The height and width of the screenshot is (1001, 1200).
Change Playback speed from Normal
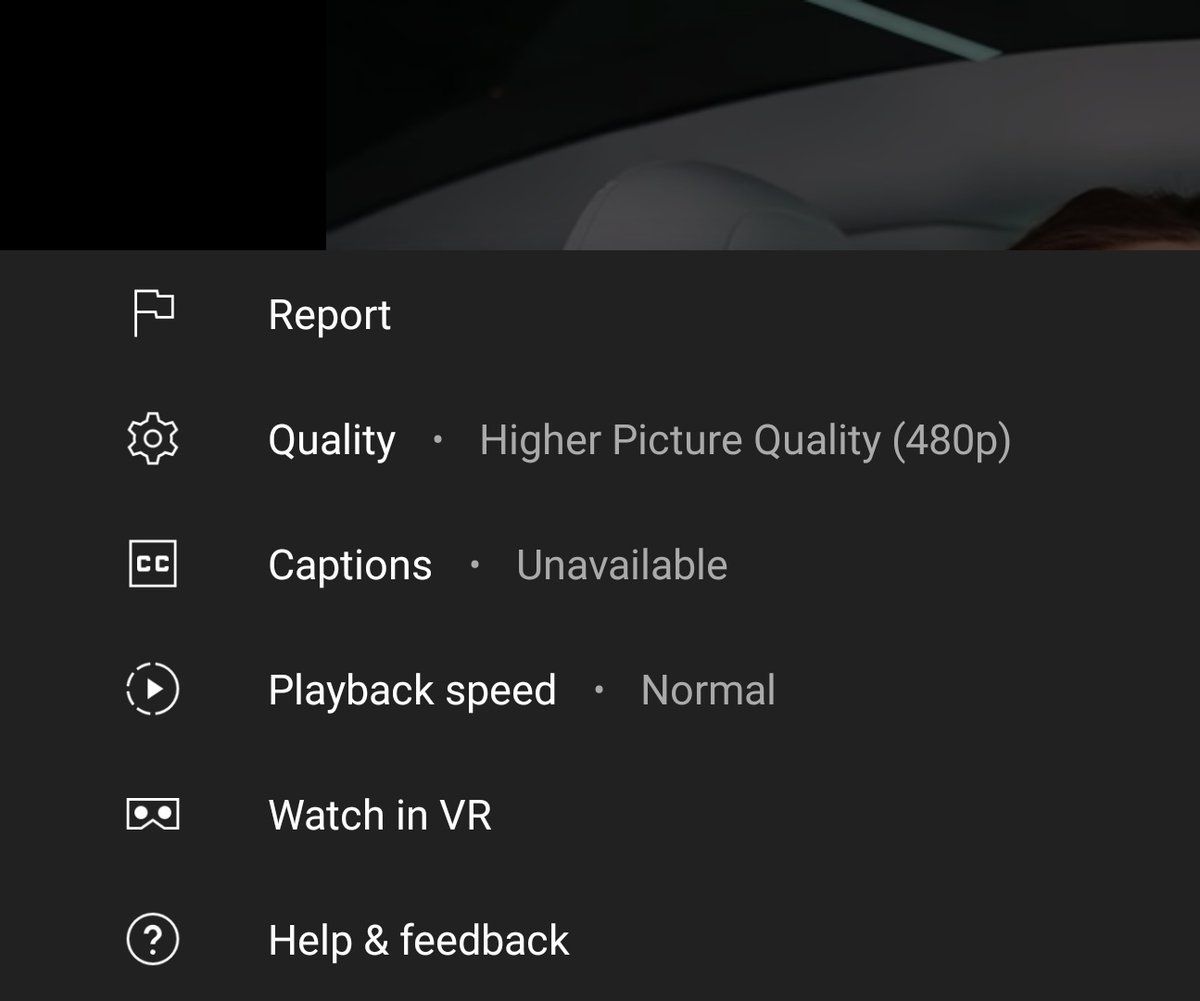(x=412, y=690)
